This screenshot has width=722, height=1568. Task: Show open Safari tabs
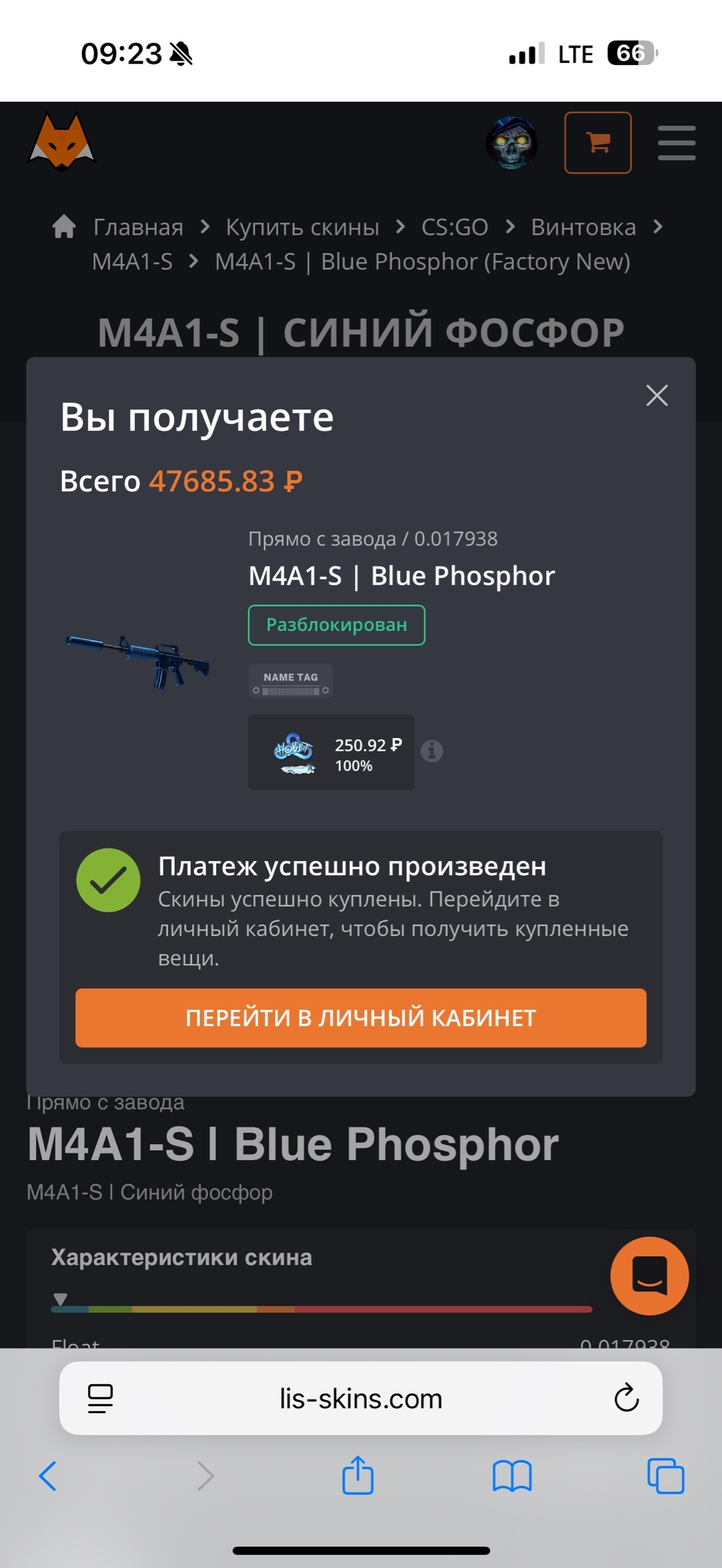666,1476
